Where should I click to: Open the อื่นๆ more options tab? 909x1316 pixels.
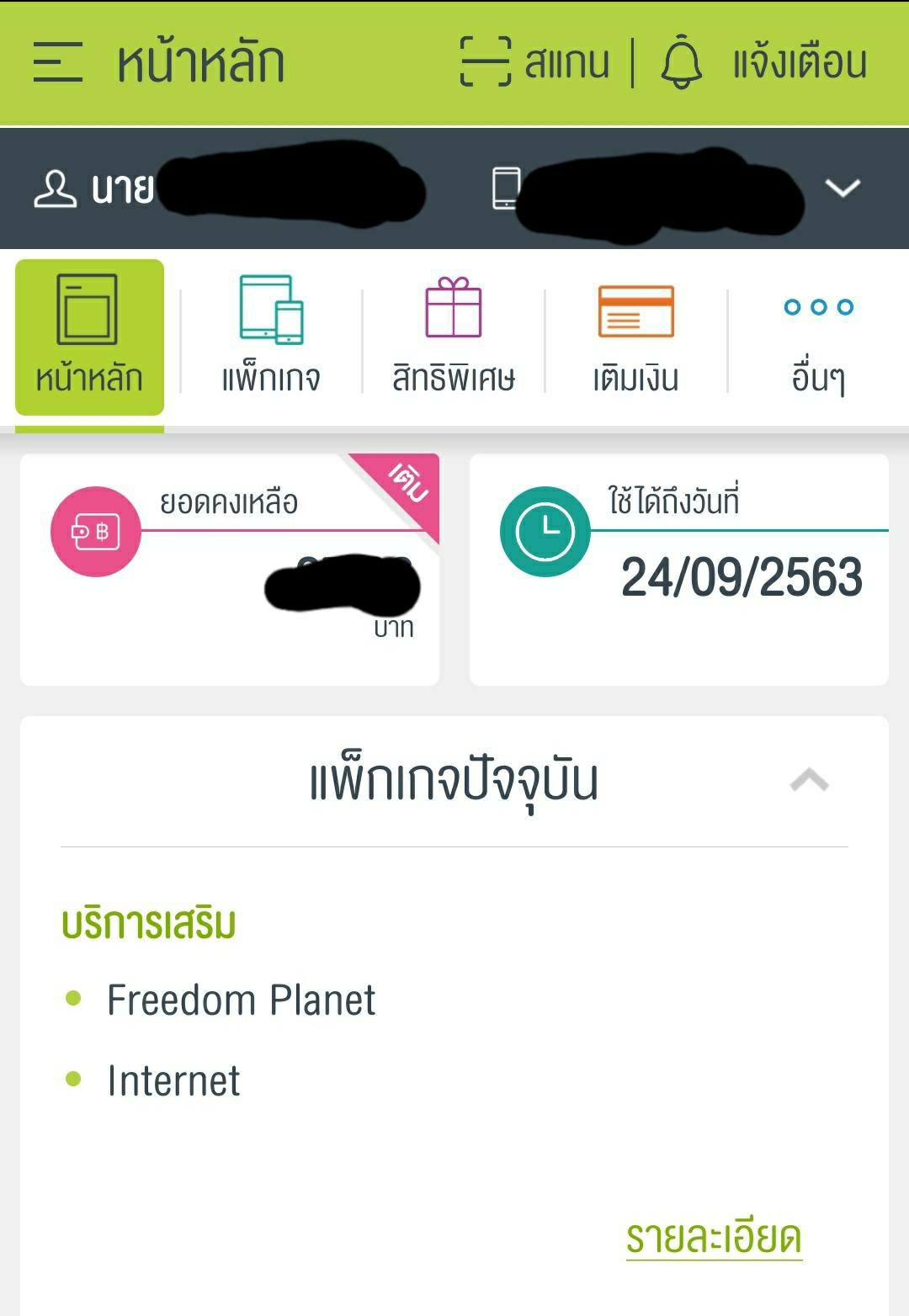click(817, 338)
